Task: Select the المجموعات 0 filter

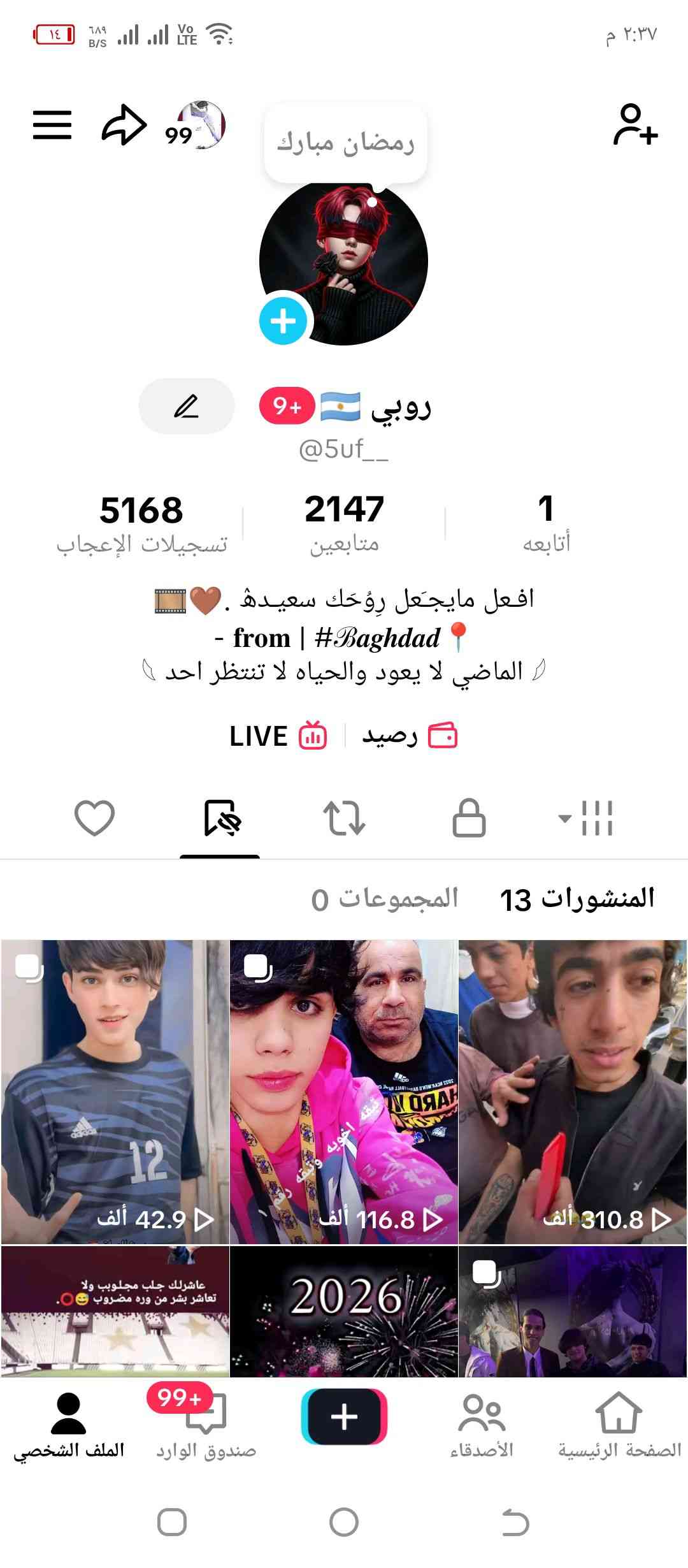Action: tap(385, 899)
